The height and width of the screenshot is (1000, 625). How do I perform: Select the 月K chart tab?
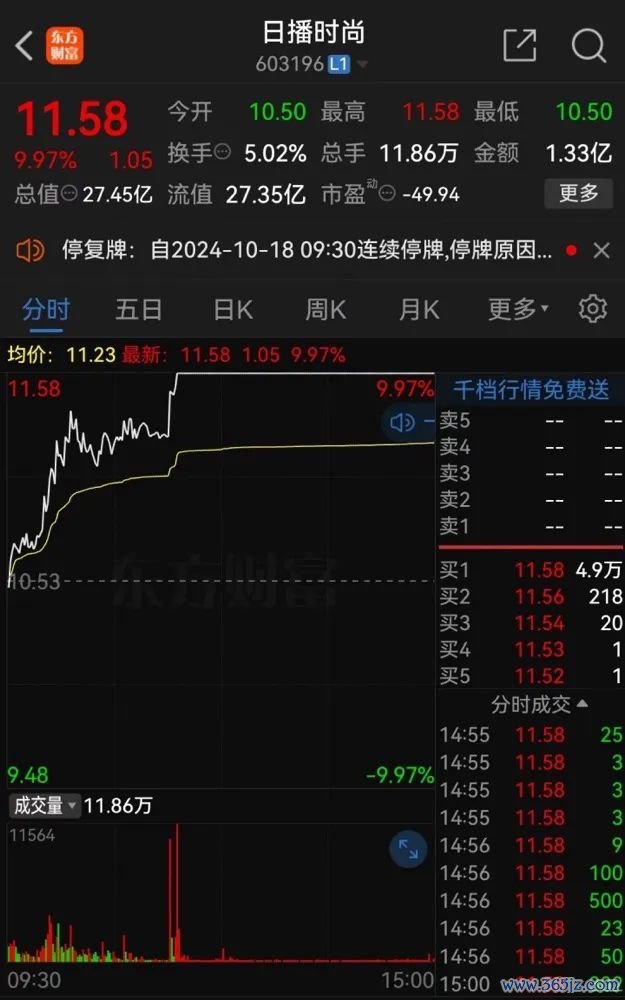pos(419,309)
